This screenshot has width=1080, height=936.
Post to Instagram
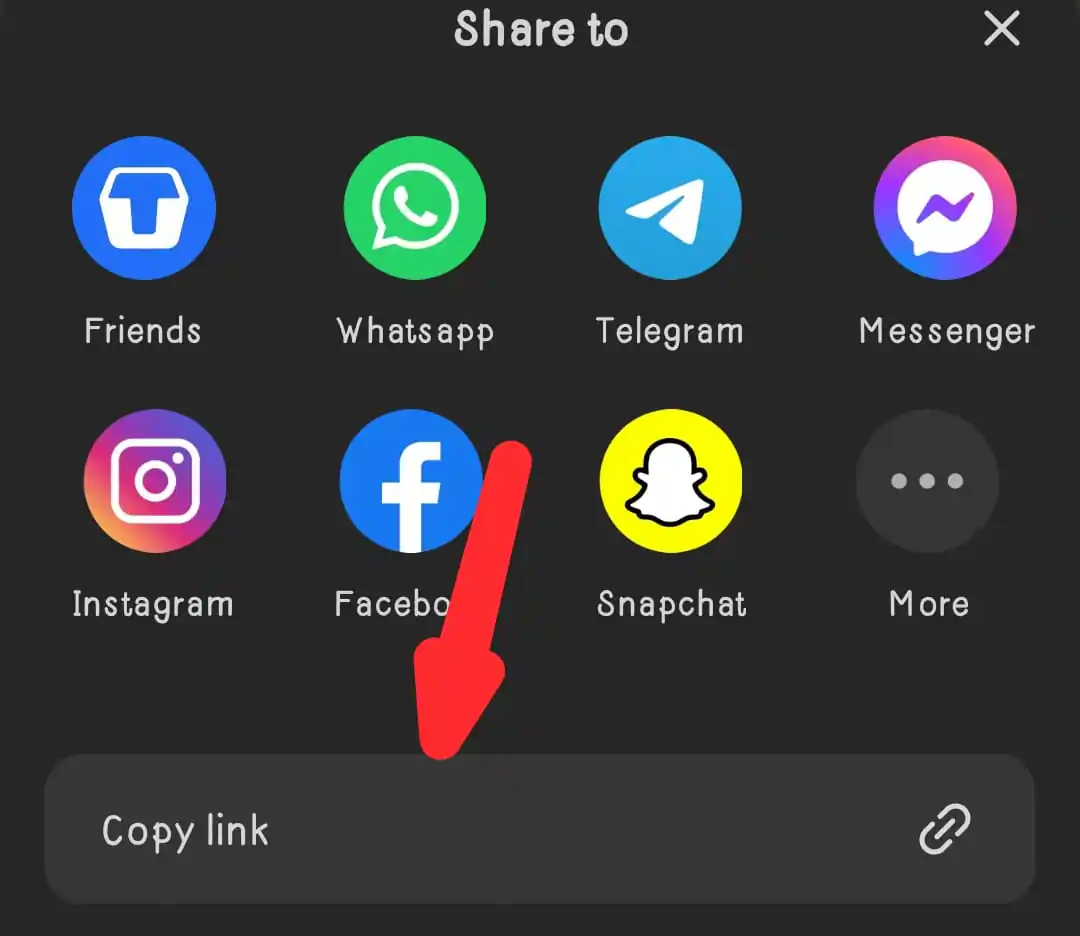coord(155,481)
